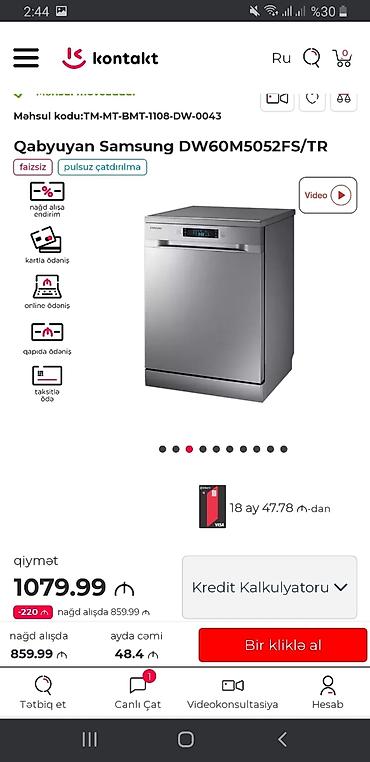Open the dishwasher product image
370x762 pixels.
click(x=220, y=304)
